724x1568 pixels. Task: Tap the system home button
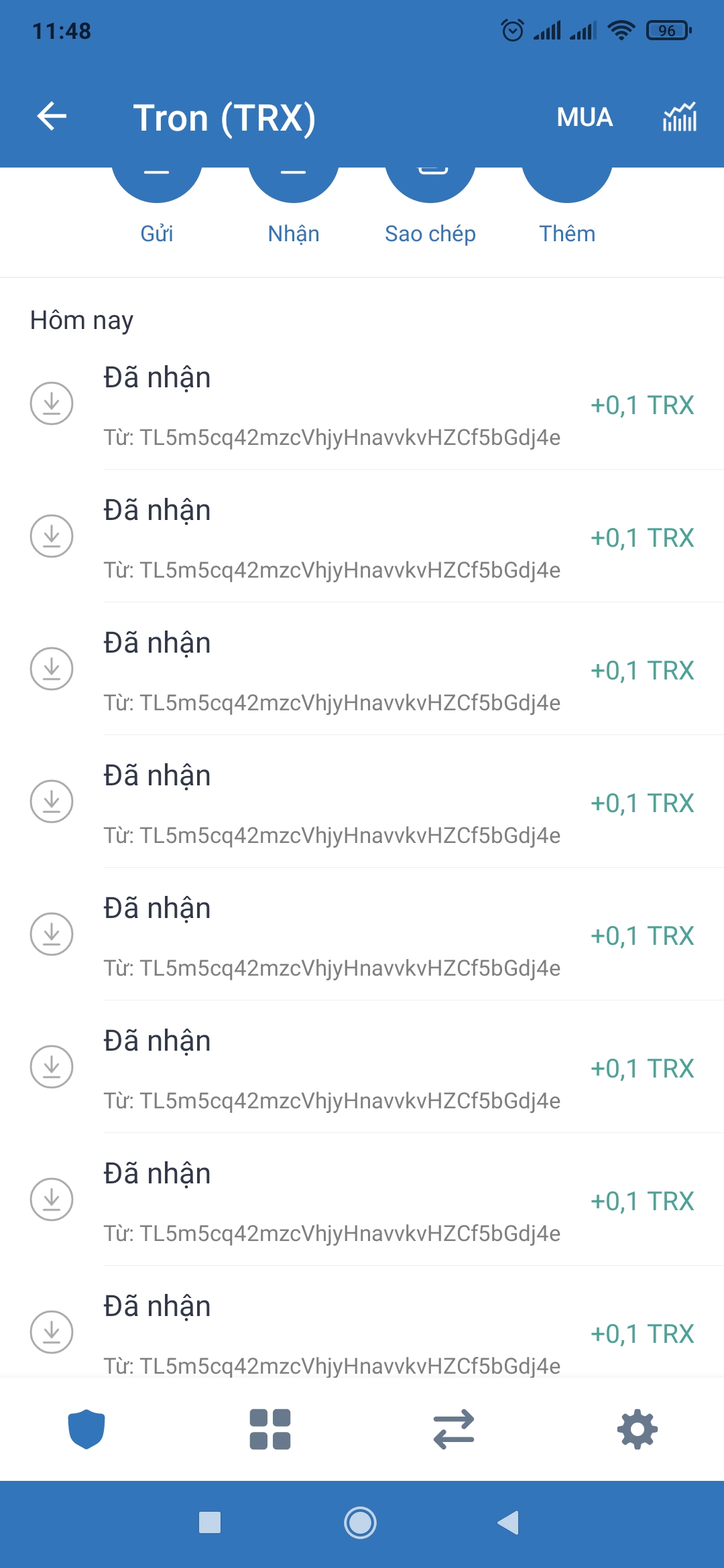[x=360, y=1522]
